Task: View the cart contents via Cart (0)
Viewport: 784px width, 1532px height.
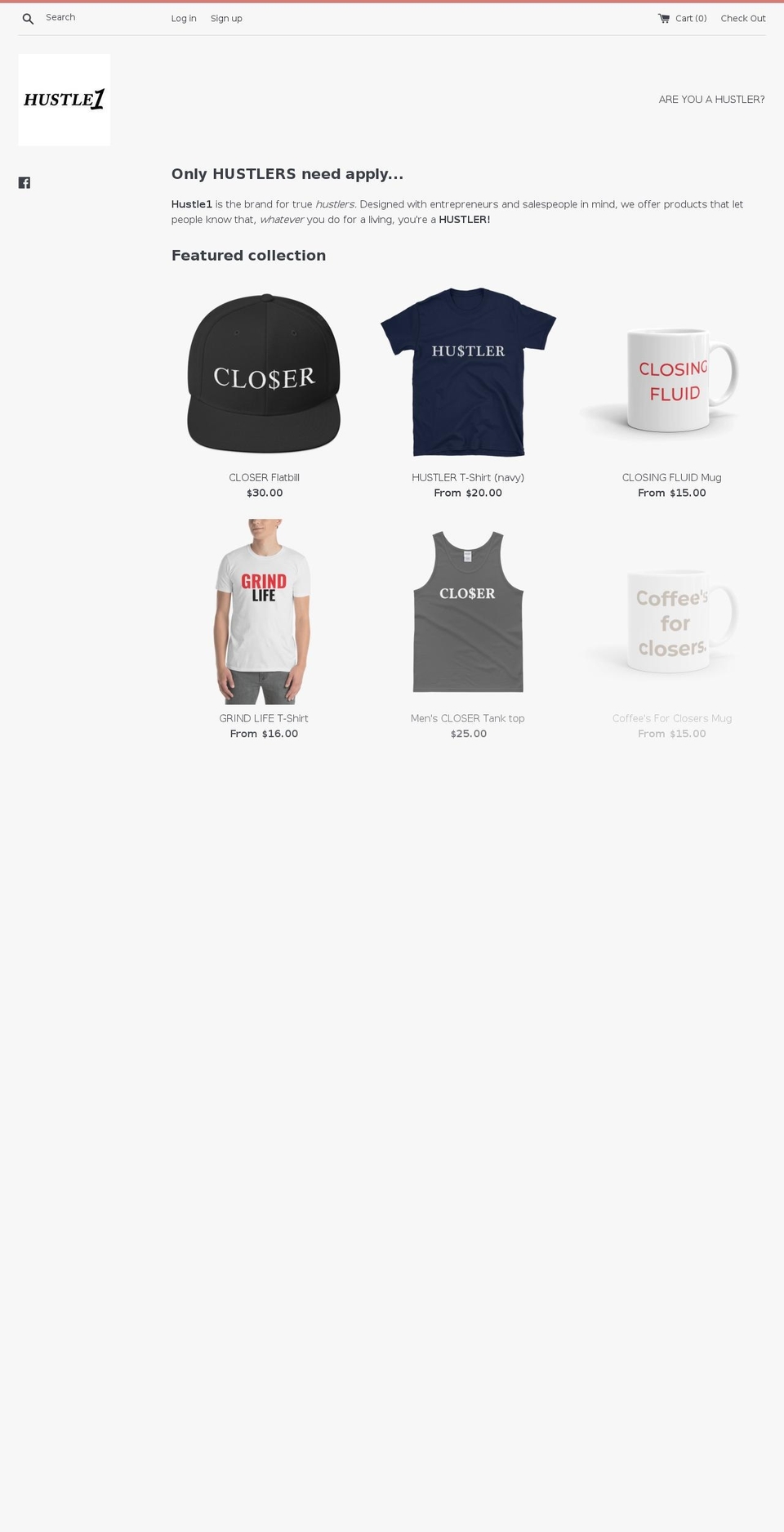Action: pyautogui.click(x=690, y=18)
